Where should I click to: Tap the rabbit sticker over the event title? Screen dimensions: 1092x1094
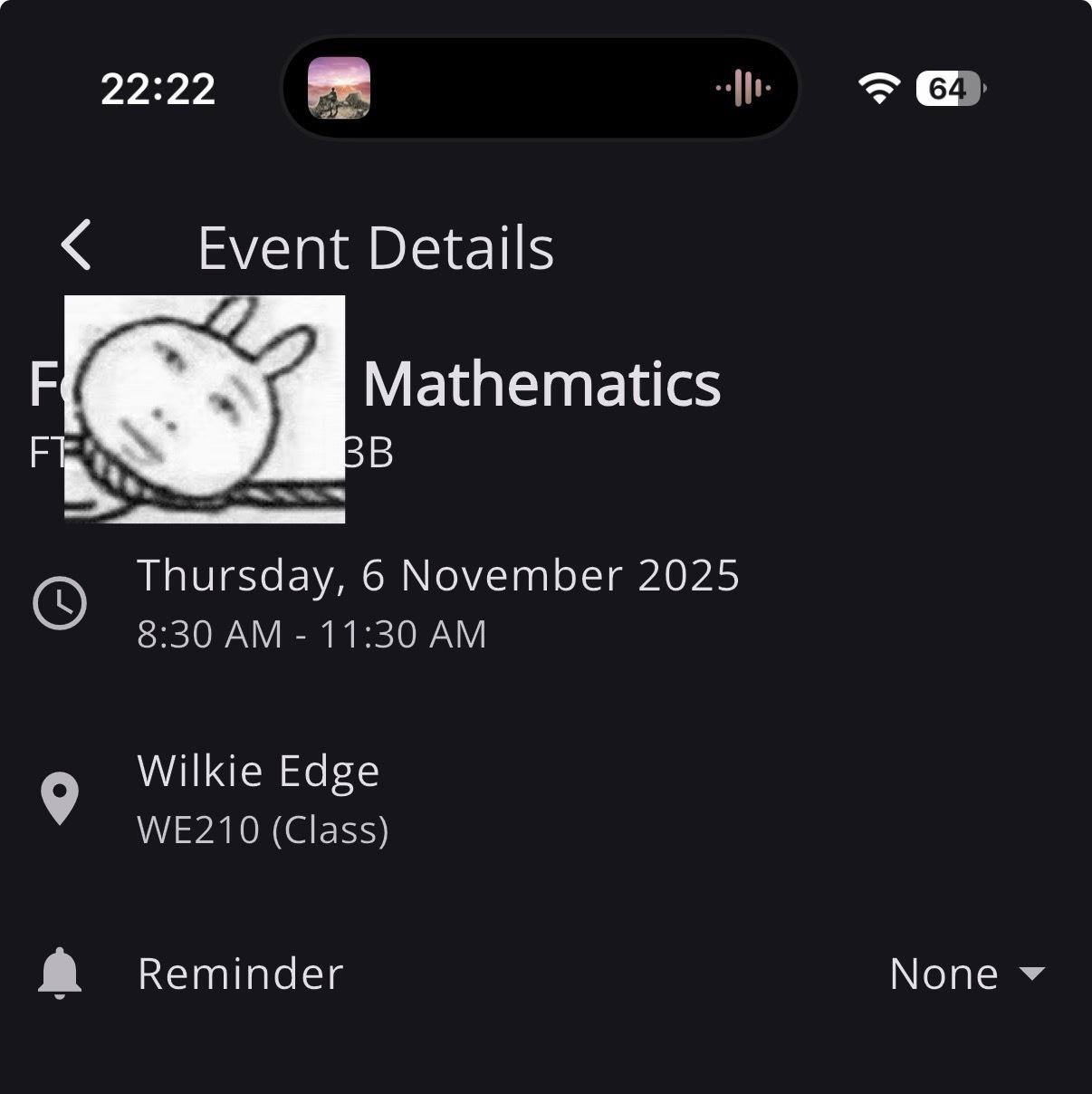(x=204, y=408)
